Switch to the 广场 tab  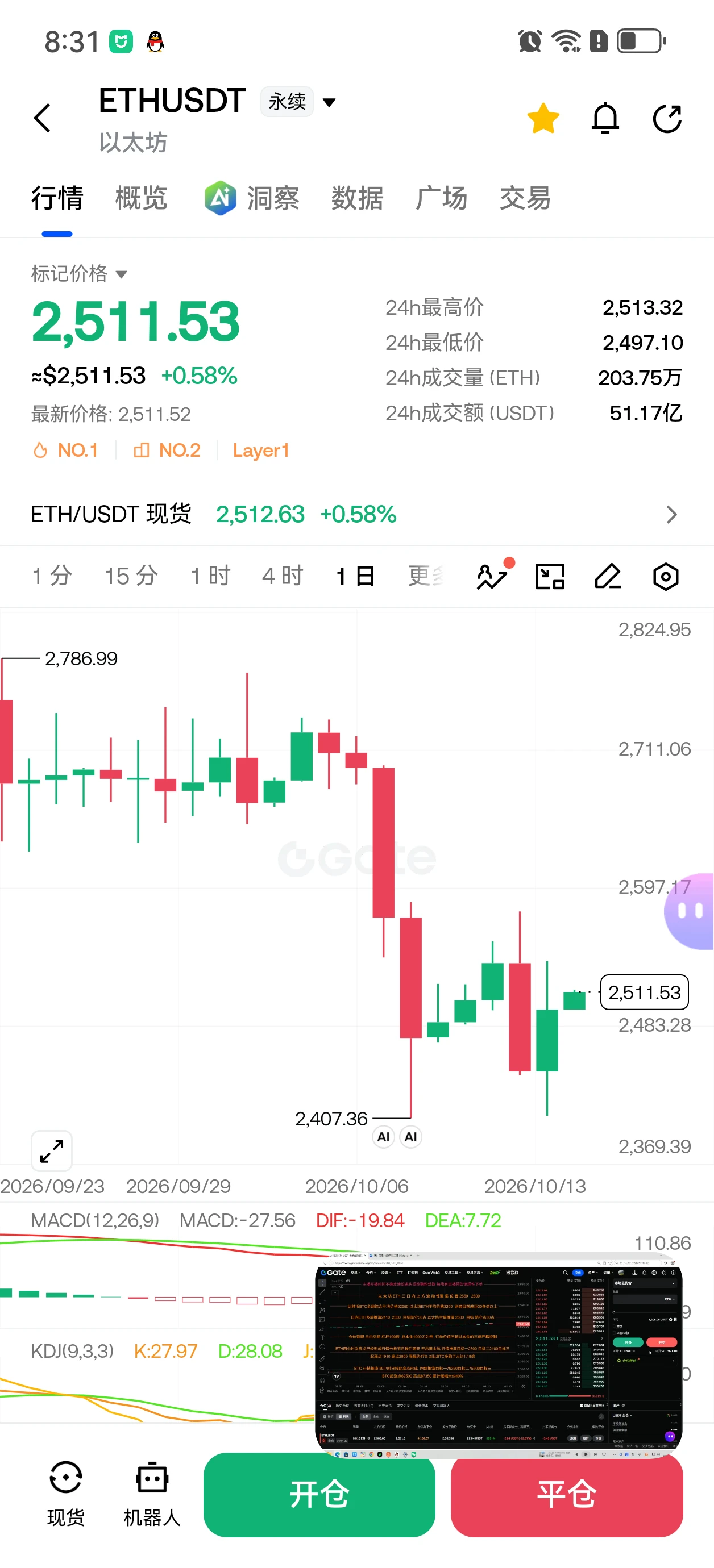point(441,198)
